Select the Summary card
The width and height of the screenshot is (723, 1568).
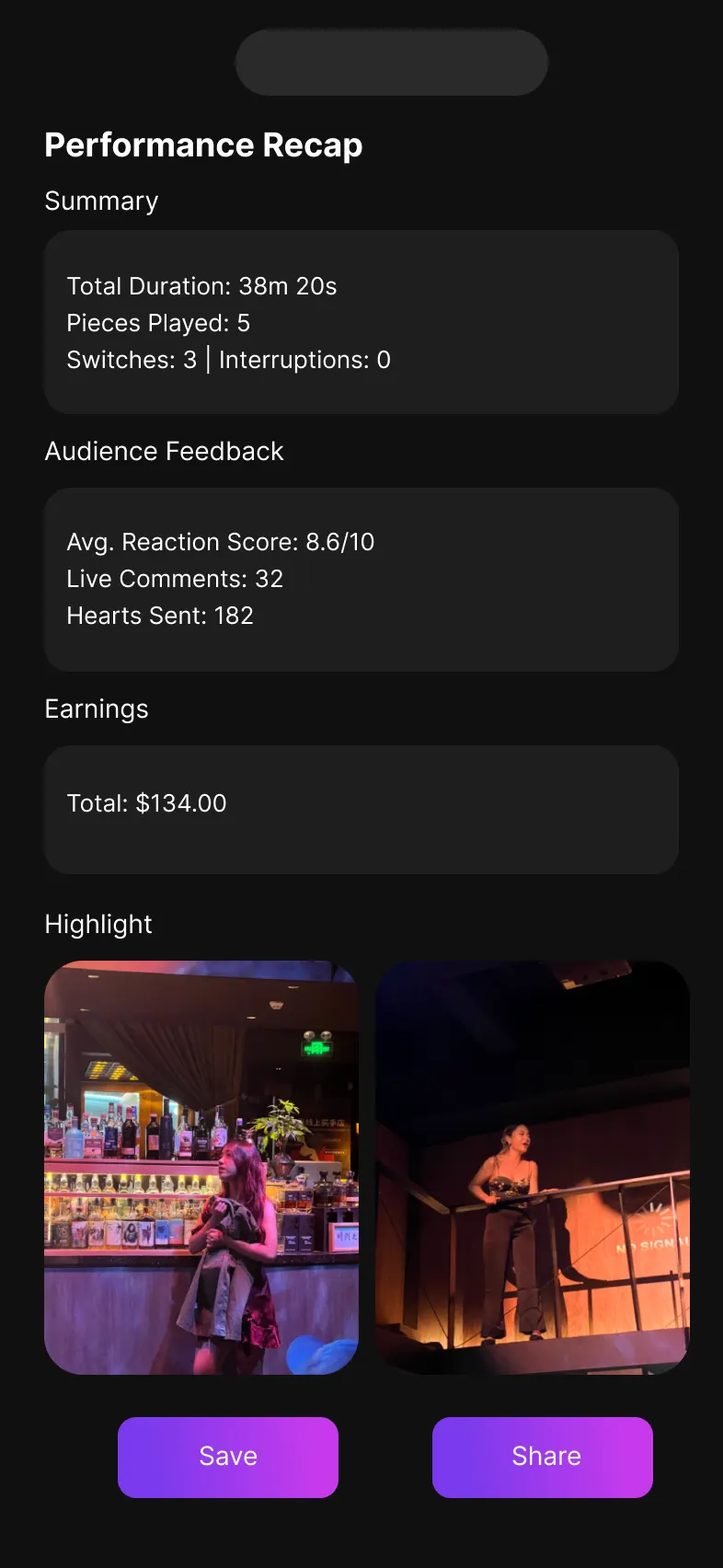click(361, 322)
